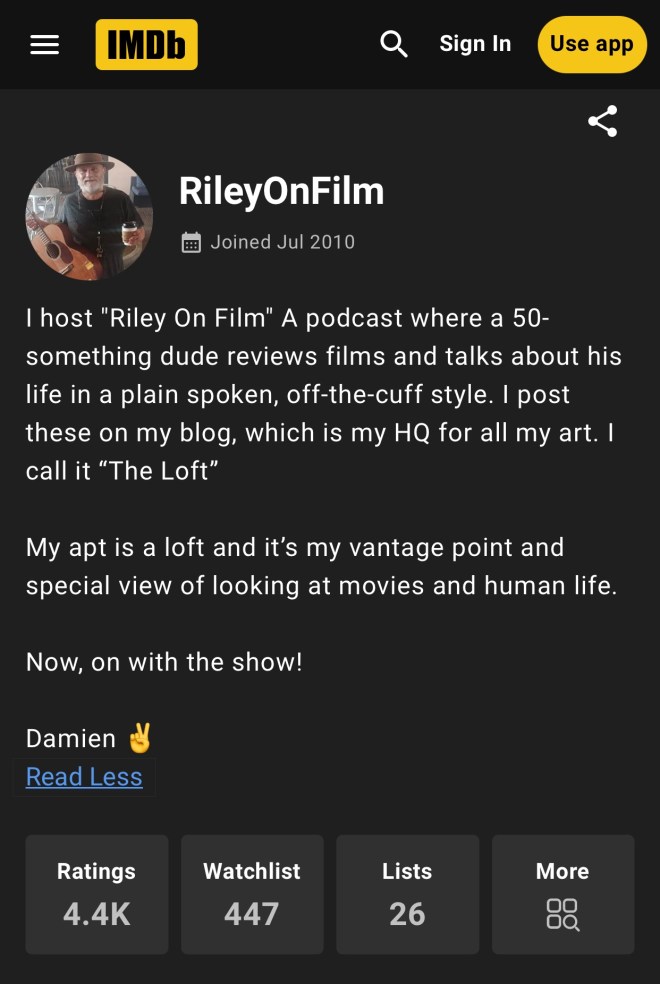Image resolution: width=660 pixels, height=984 pixels.
Task: View the RileyOnFilm profile picture
Action: click(x=89, y=217)
